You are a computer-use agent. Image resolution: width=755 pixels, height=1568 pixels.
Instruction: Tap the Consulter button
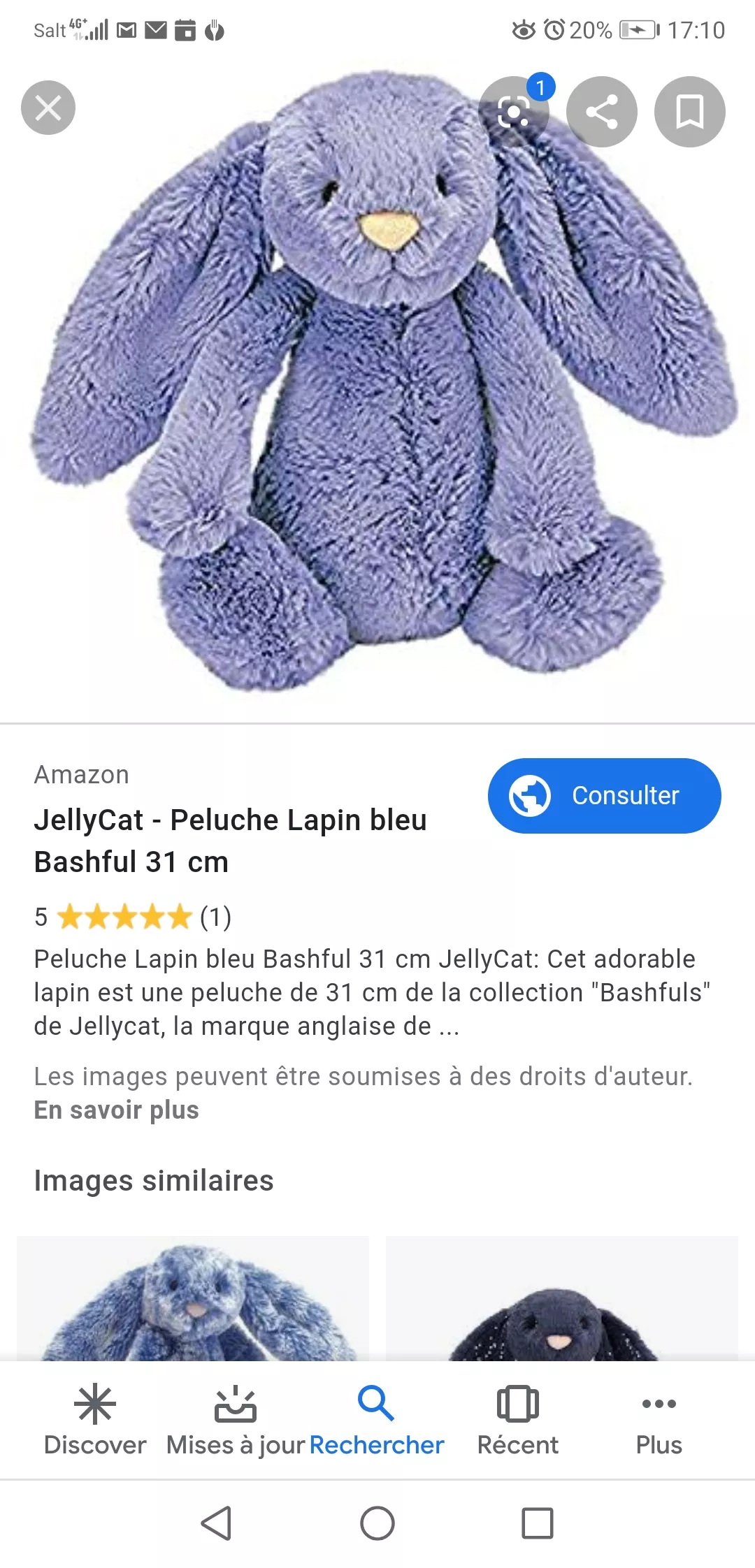[x=604, y=796]
